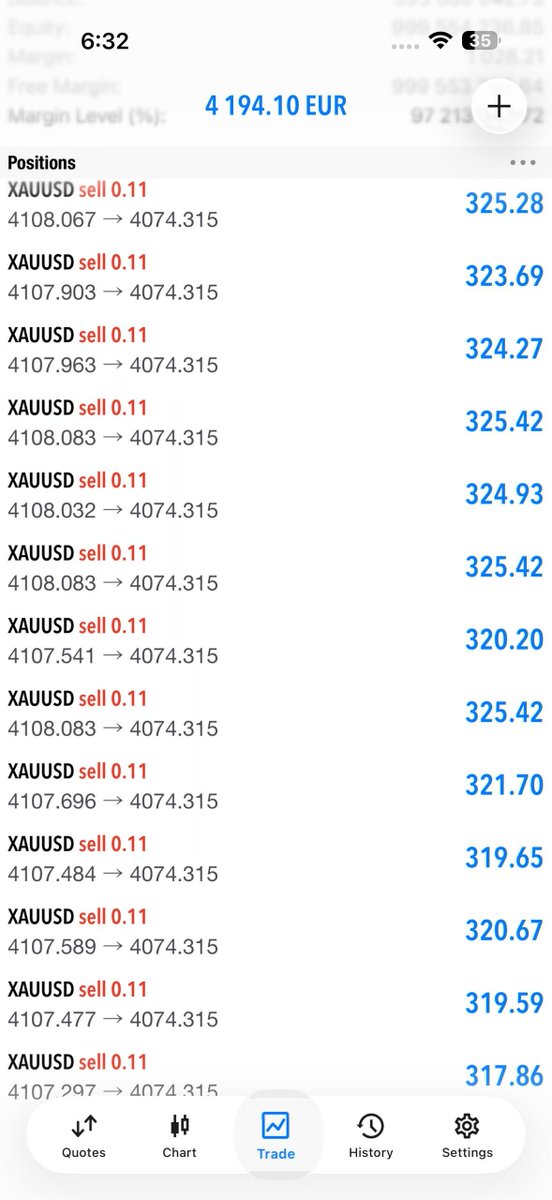
Task: Switch to the Quotes tab
Action: point(84,1136)
